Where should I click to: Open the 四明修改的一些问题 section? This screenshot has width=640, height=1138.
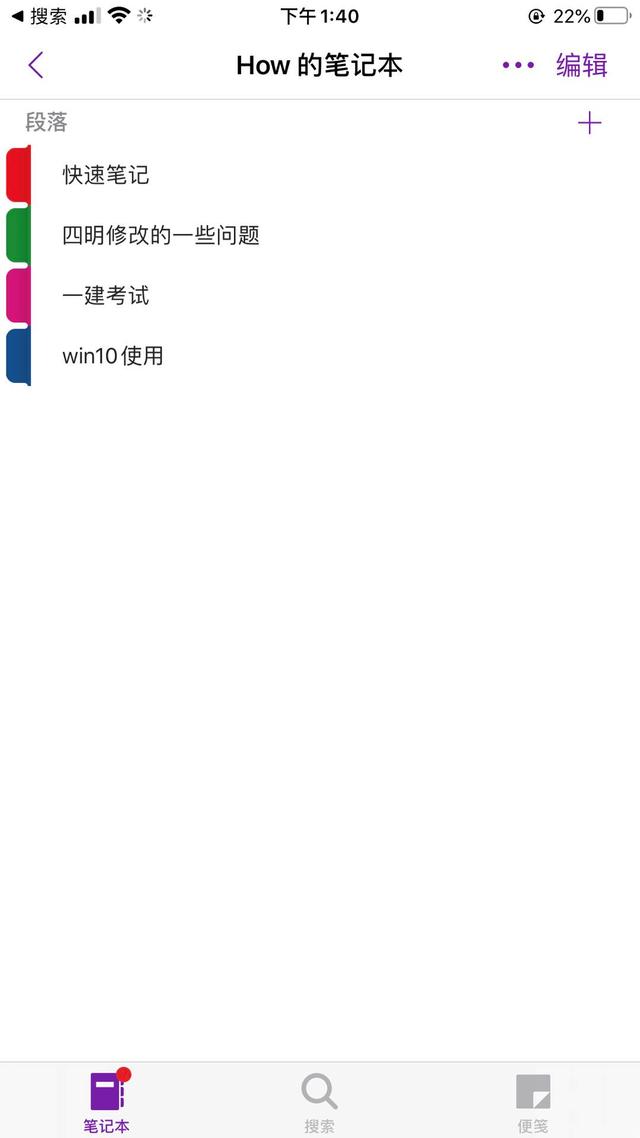pyautogui.click(x=320, y=235)
